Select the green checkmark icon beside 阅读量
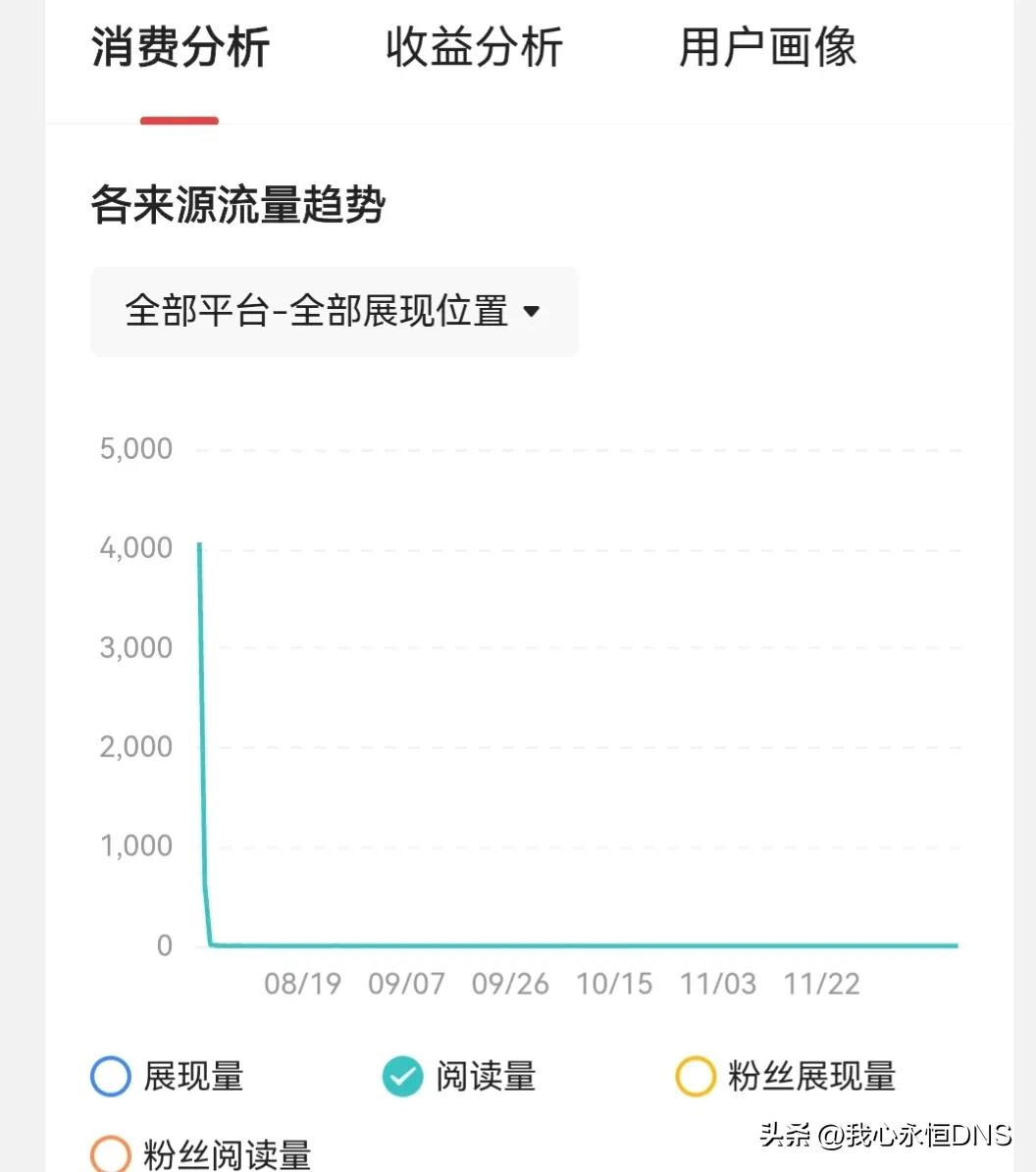 tap(402, 1076)
